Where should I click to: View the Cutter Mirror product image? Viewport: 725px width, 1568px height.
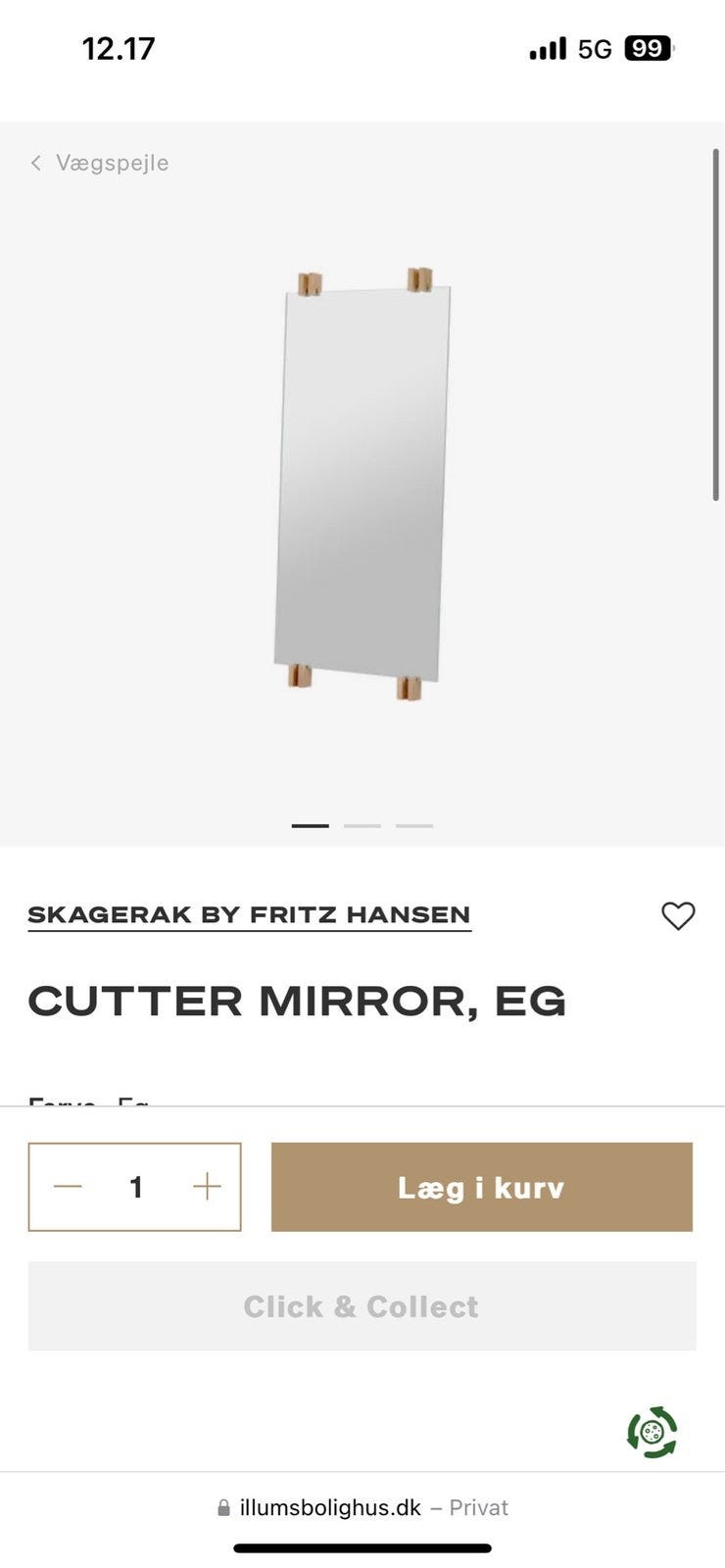click(x=362, y=483)
